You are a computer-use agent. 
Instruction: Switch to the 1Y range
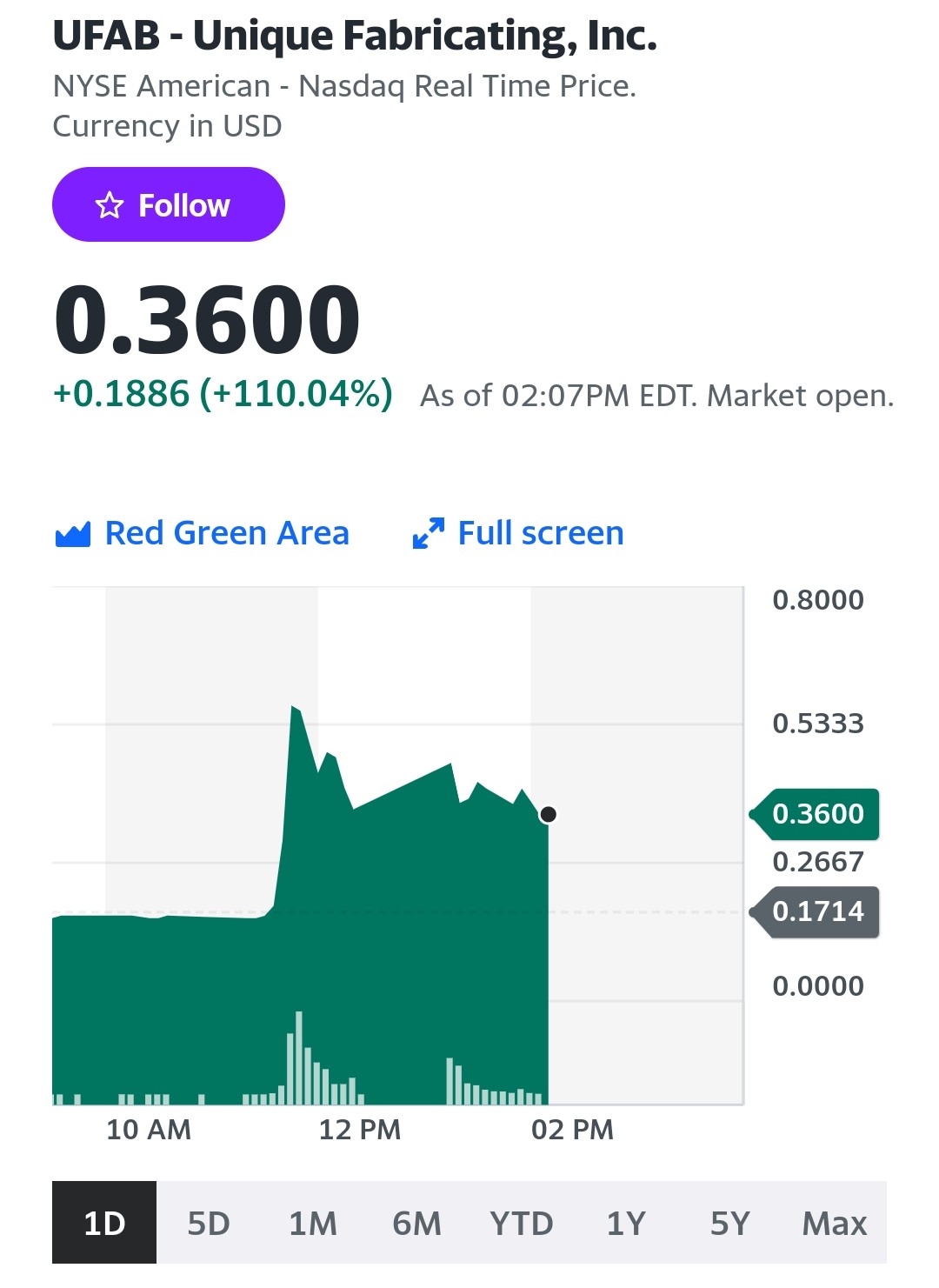click(626, 1222)
